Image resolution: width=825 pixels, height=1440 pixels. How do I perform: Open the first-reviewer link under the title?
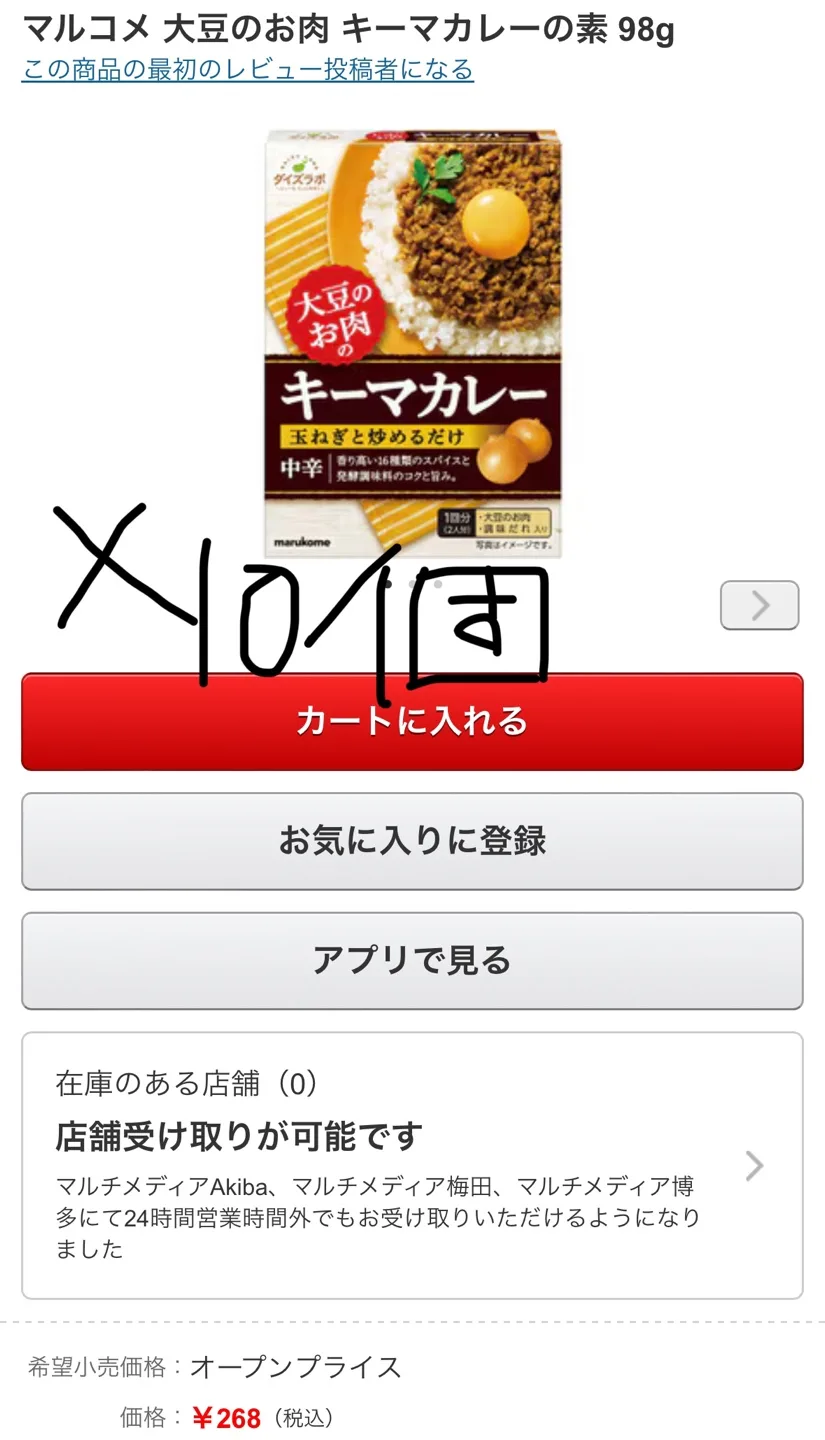pyautogui.click(x=247, y=70)
